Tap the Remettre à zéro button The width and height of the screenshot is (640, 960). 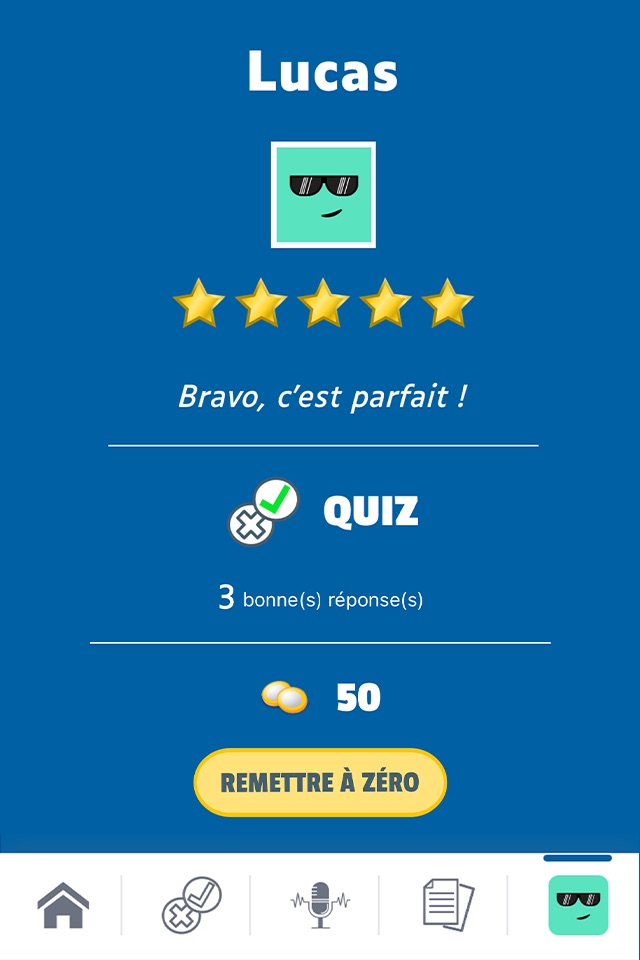(320, 782)
